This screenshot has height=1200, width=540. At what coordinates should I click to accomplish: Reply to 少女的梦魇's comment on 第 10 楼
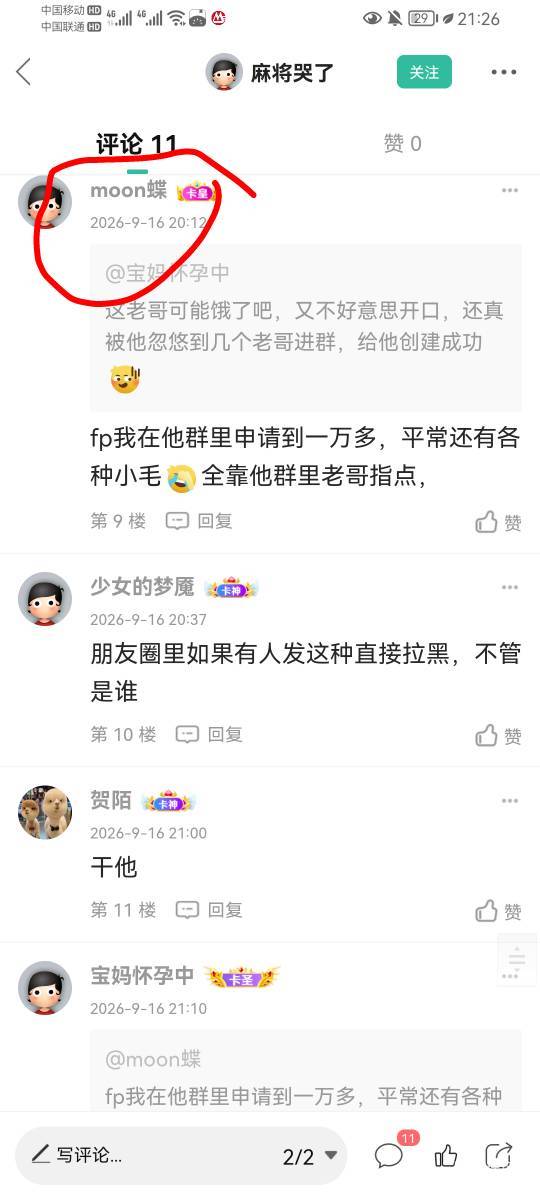(209, 734)
